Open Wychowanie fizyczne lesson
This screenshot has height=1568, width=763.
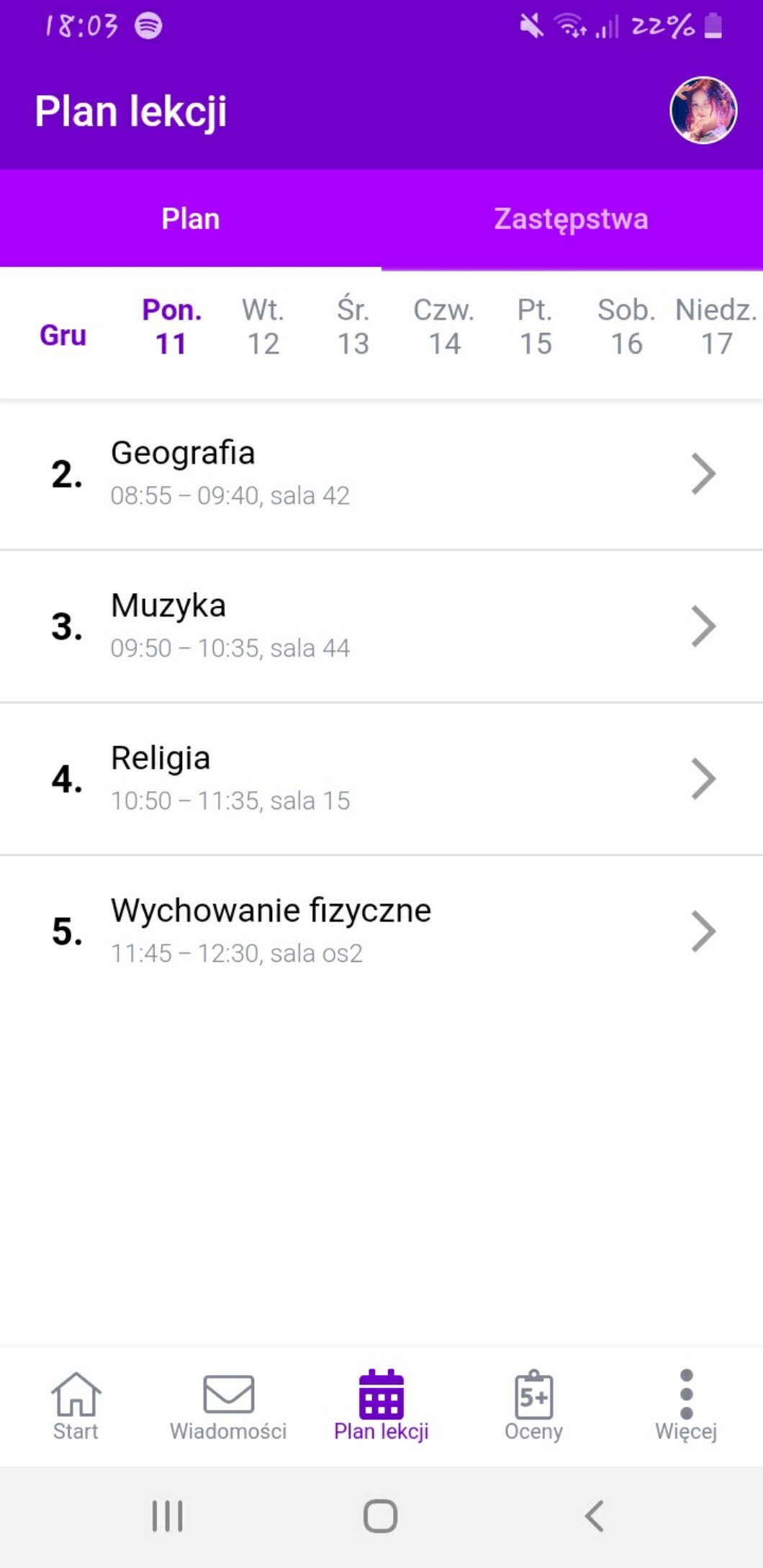381,932
